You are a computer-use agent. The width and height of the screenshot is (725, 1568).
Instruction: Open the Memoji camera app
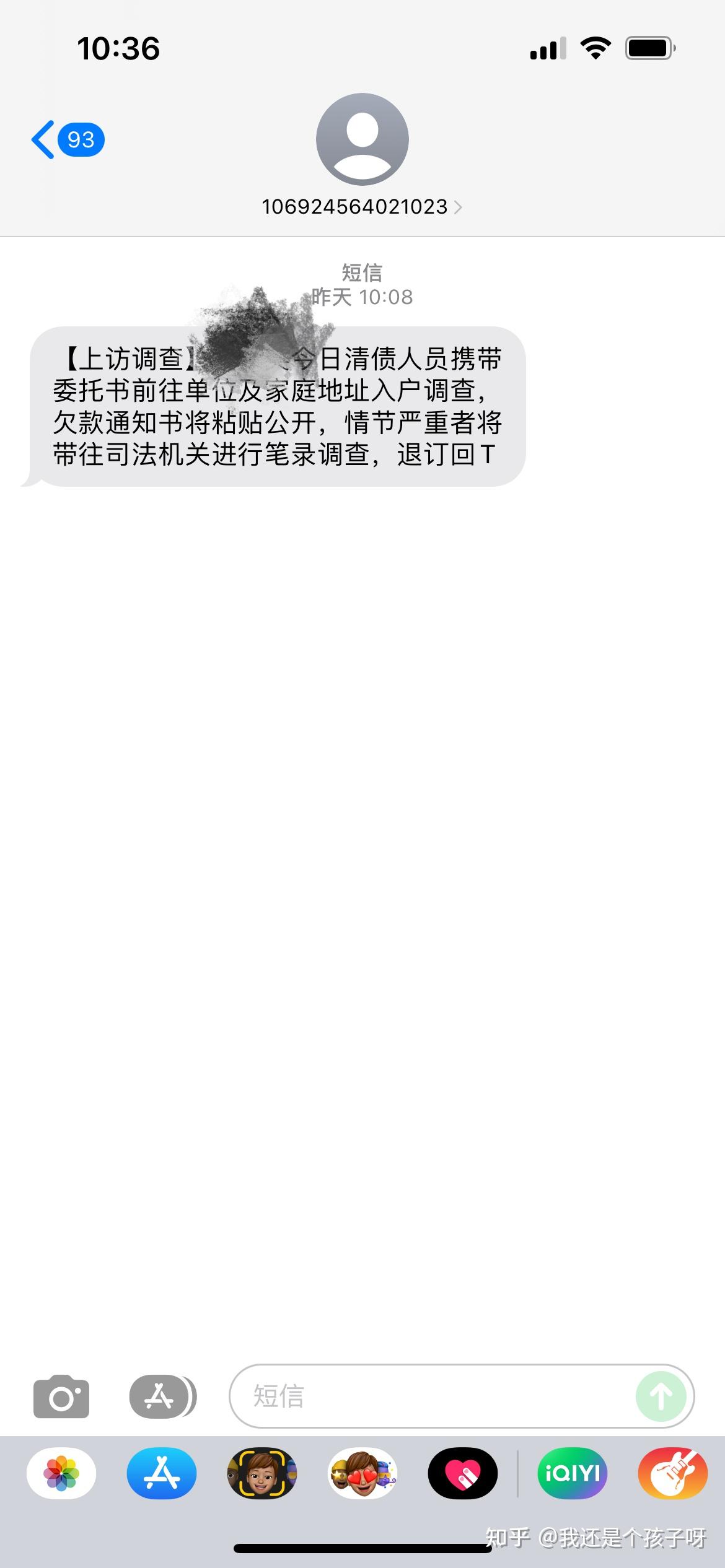click(262, 1473)
